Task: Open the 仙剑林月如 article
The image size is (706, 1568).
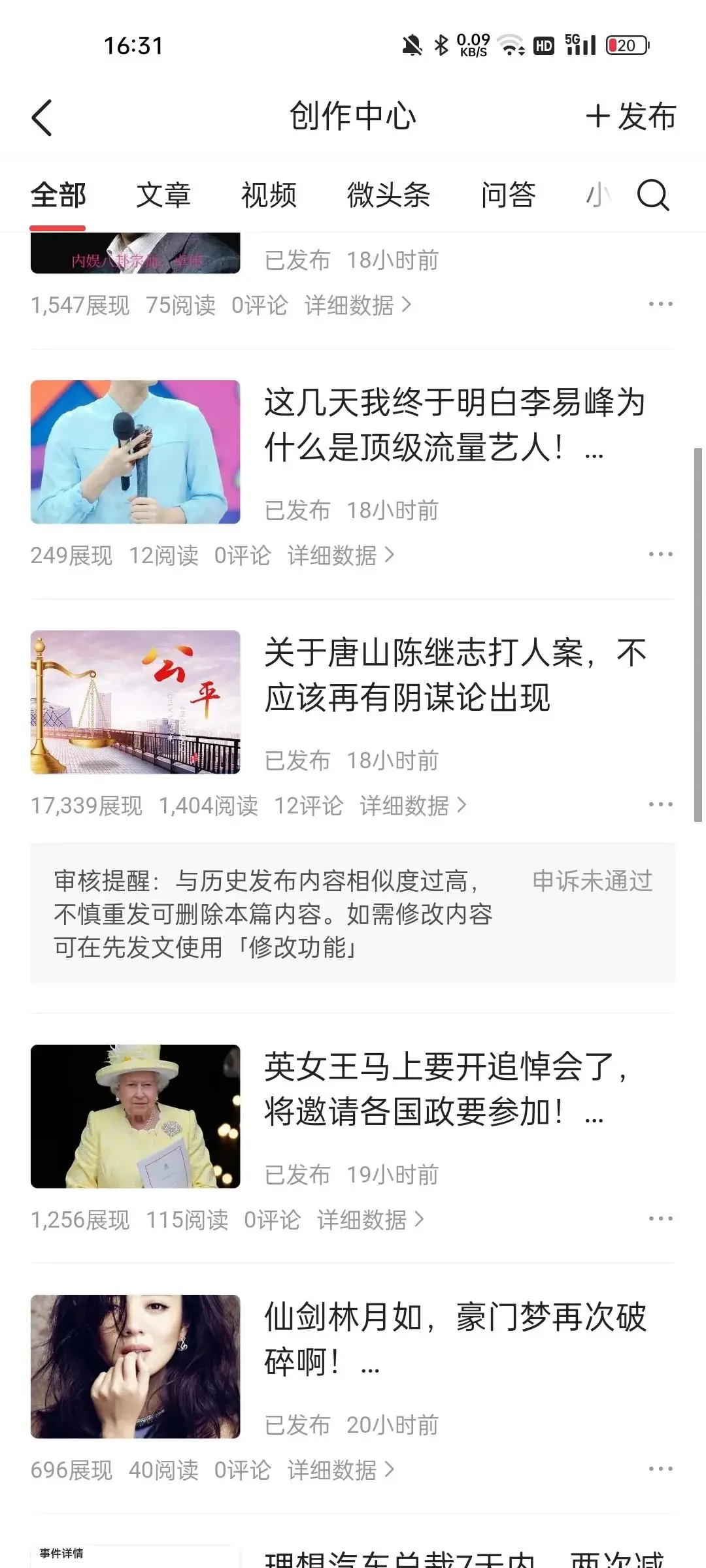Action: [x=454, y=1339]
